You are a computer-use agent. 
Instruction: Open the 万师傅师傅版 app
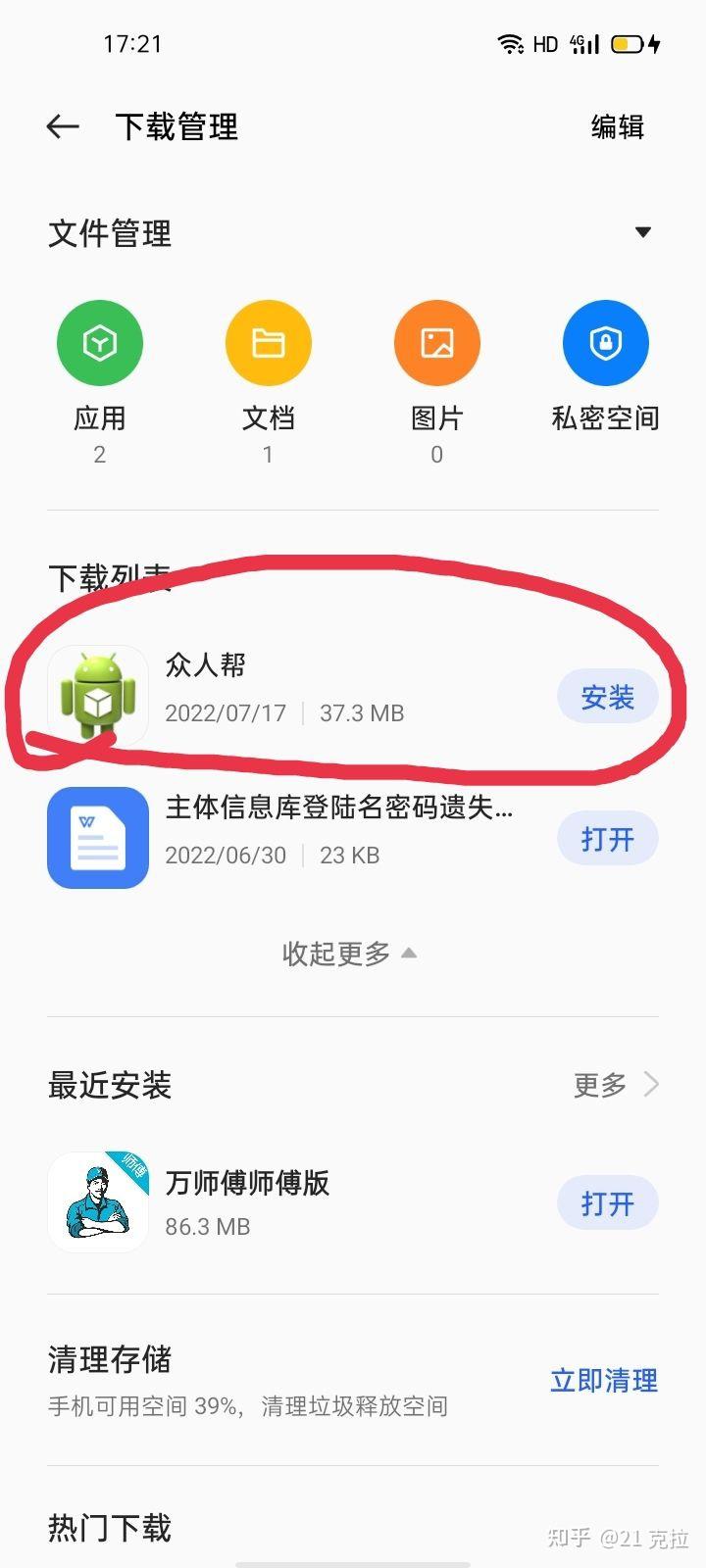click(x=607, y=1203)
